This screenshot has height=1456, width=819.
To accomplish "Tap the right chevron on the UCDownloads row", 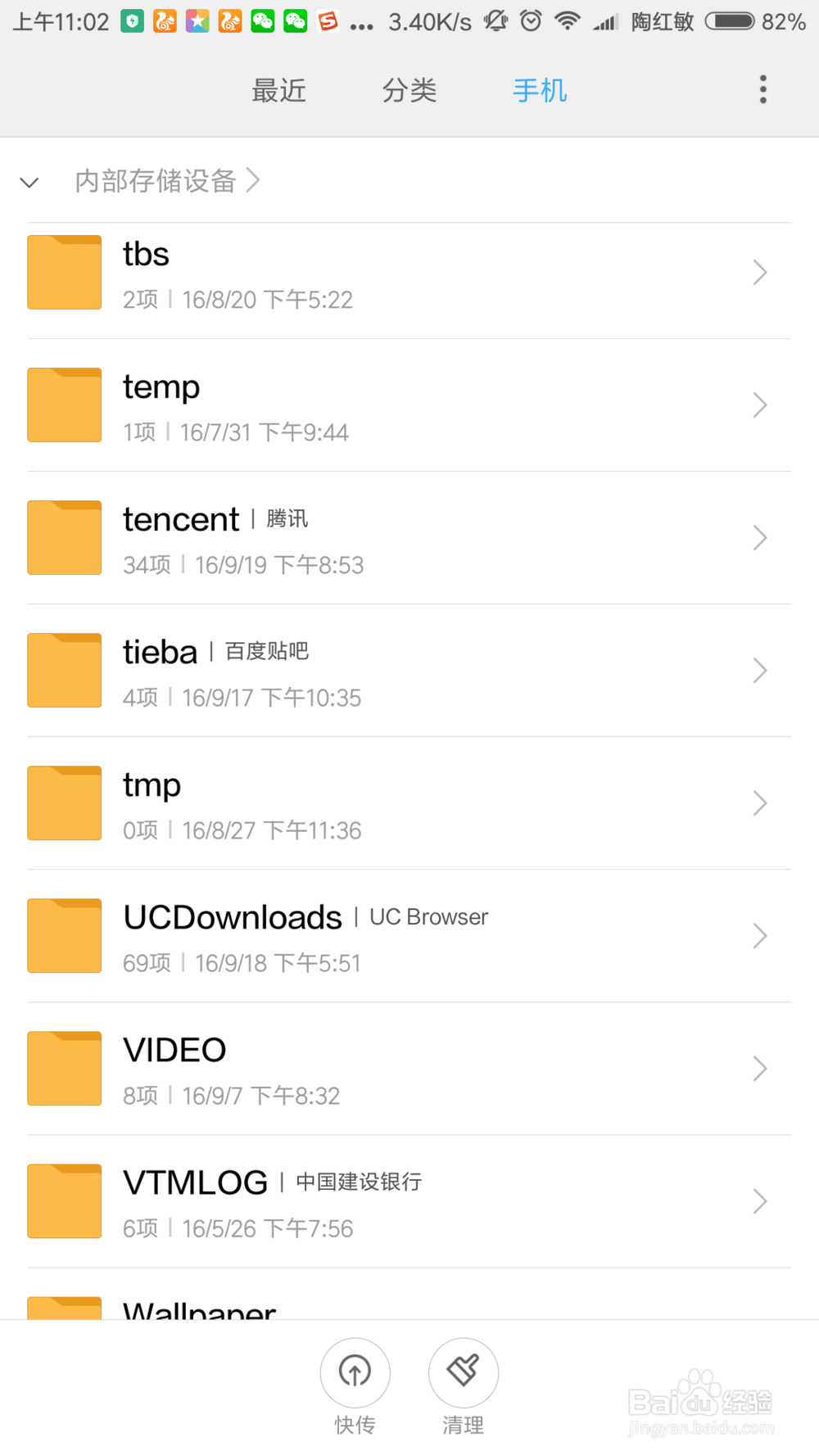I will 759,935.
